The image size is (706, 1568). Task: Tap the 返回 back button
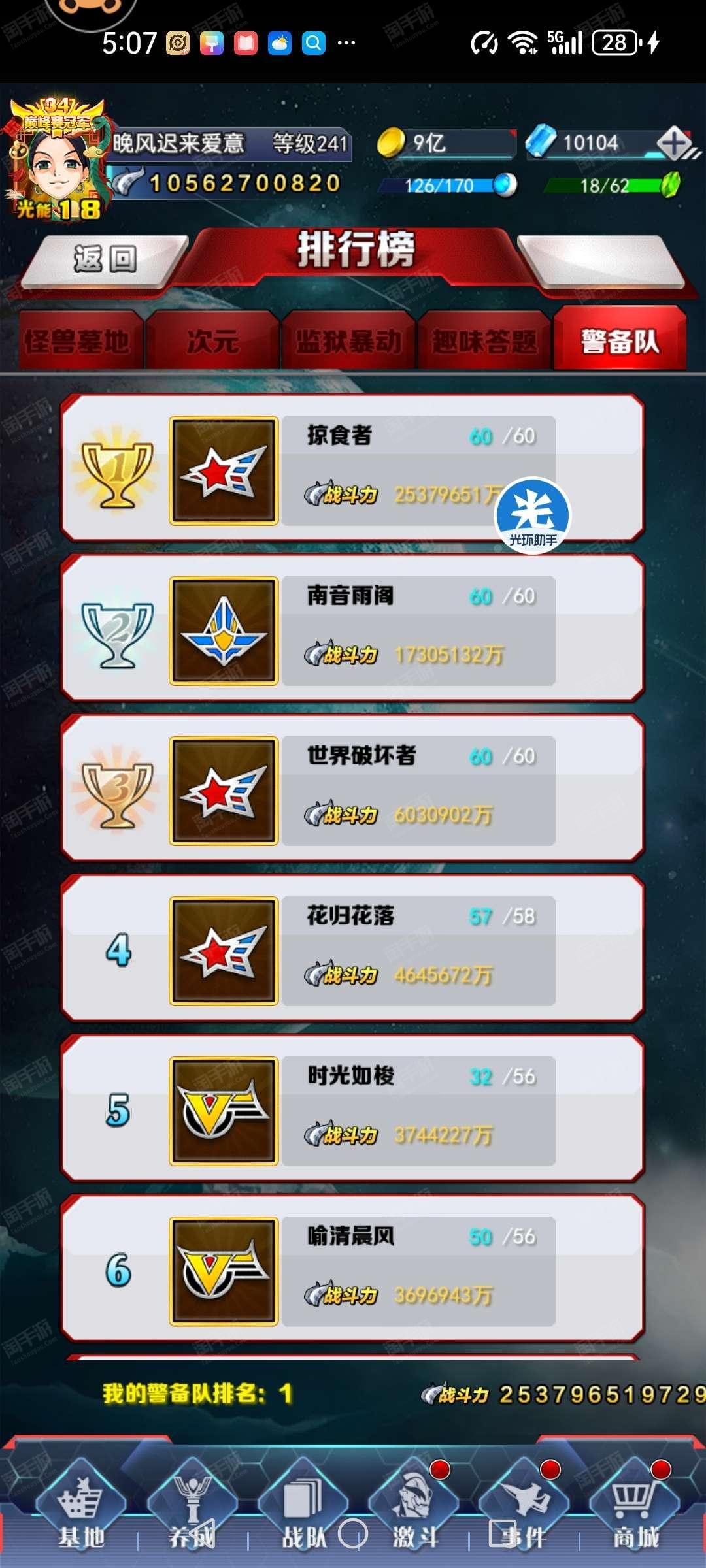click(105, 259)
